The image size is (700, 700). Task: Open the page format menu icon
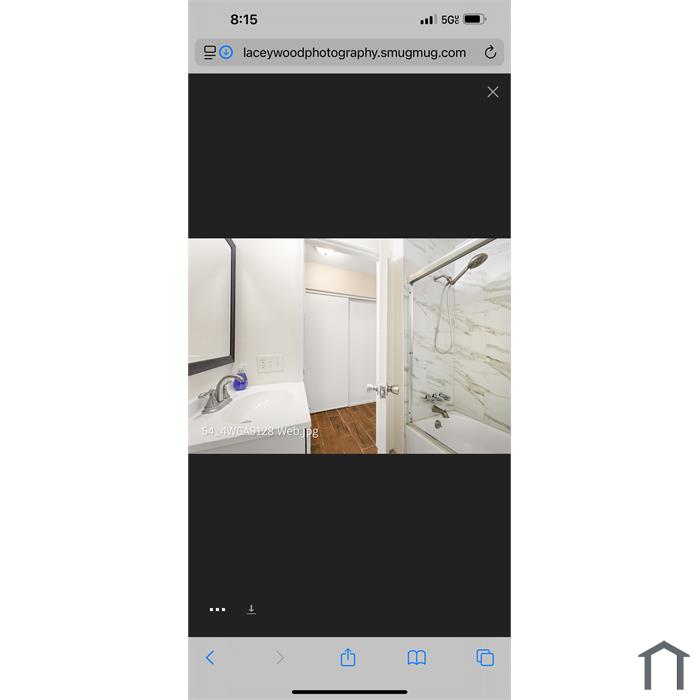click(210, 52)
